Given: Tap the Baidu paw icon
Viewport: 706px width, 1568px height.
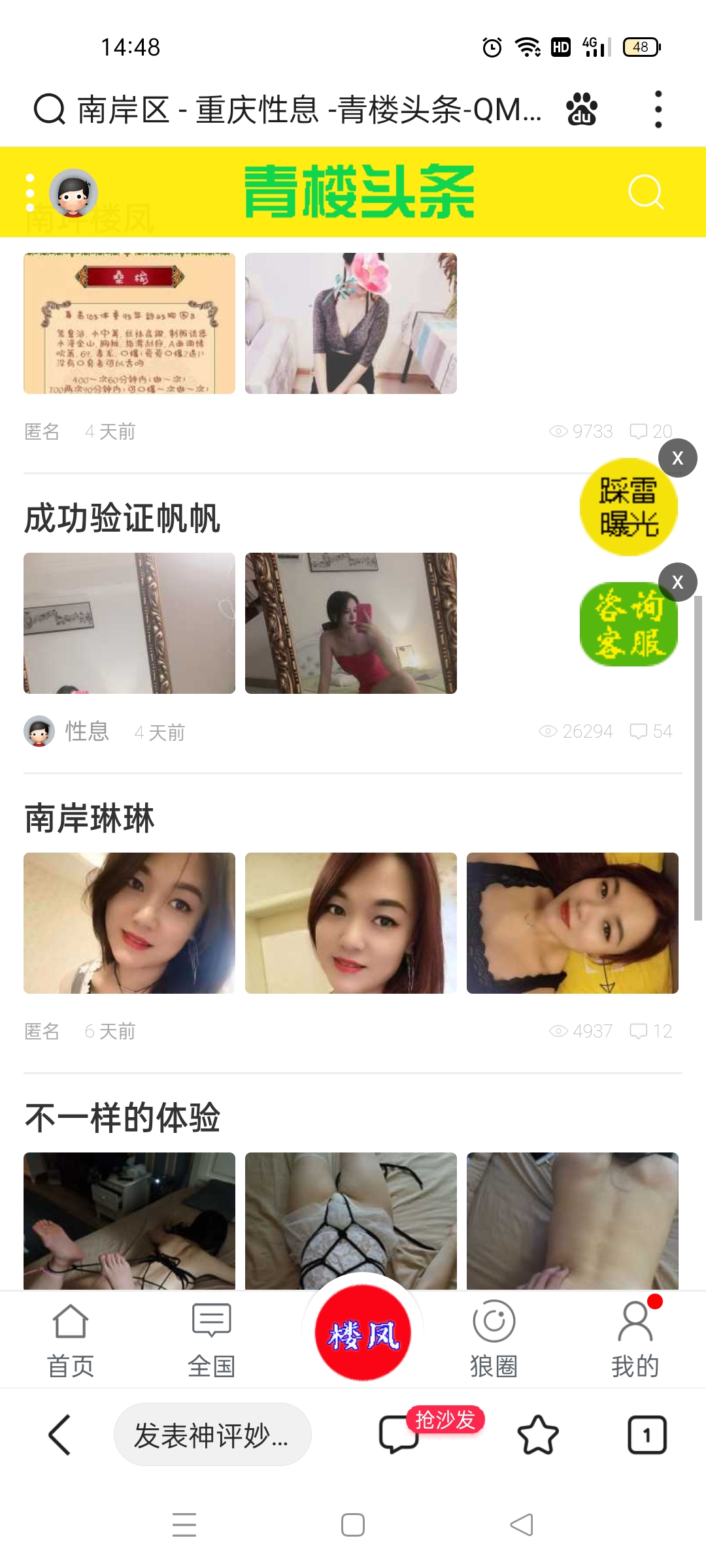Looking at the screenshot, I should click(x=581, y=109).
